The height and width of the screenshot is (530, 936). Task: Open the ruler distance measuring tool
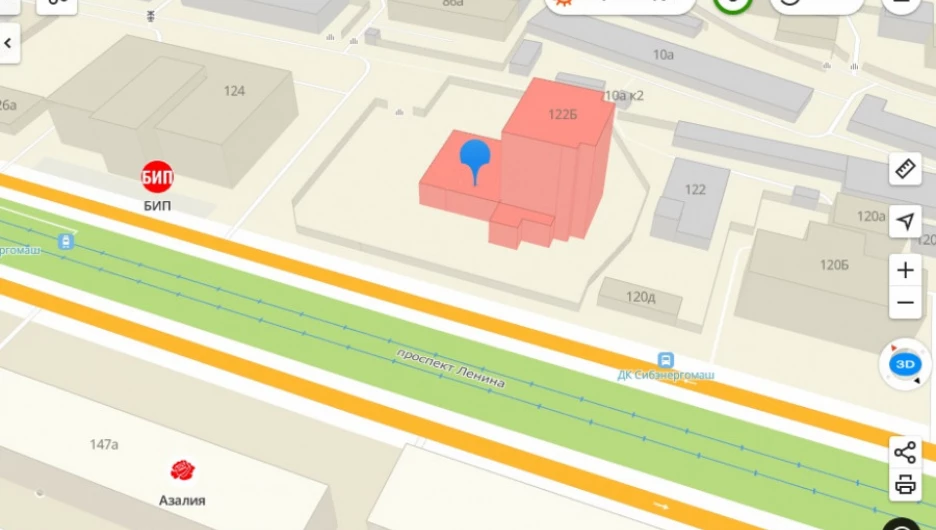905,169
